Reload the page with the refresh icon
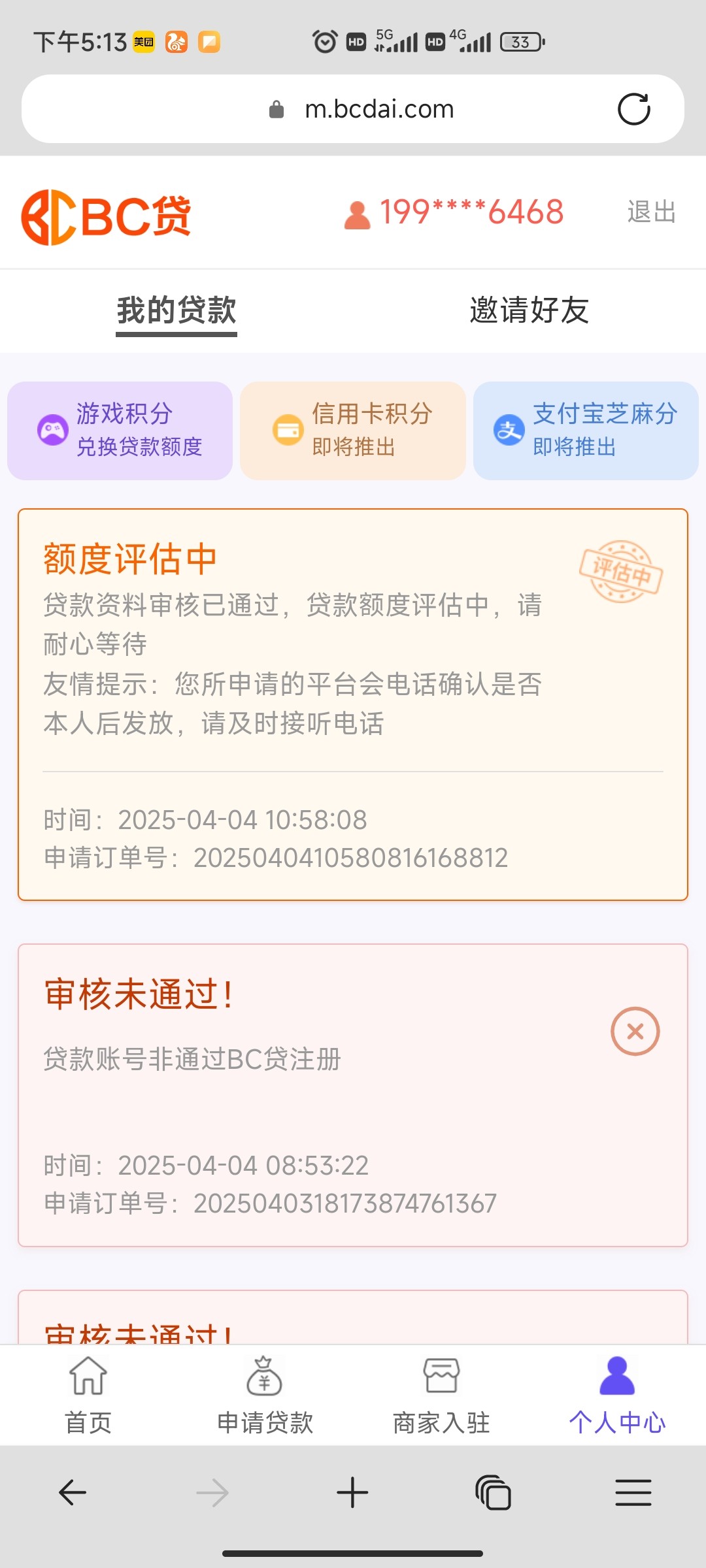 (x=633, y=109)
